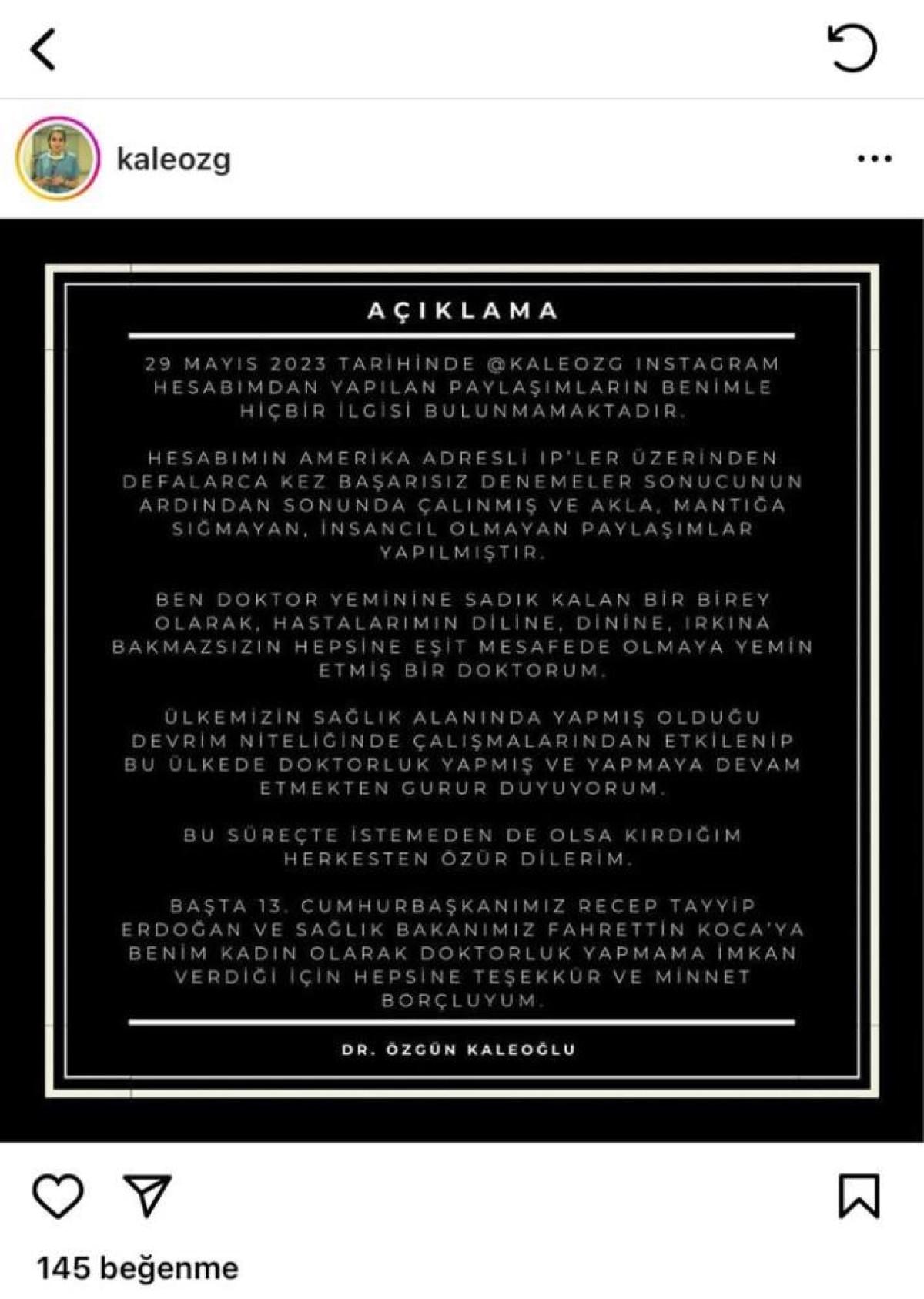Like the post with the heart icon
The width and height of the screenshot is (924, 1299).
pos(58,1196)
